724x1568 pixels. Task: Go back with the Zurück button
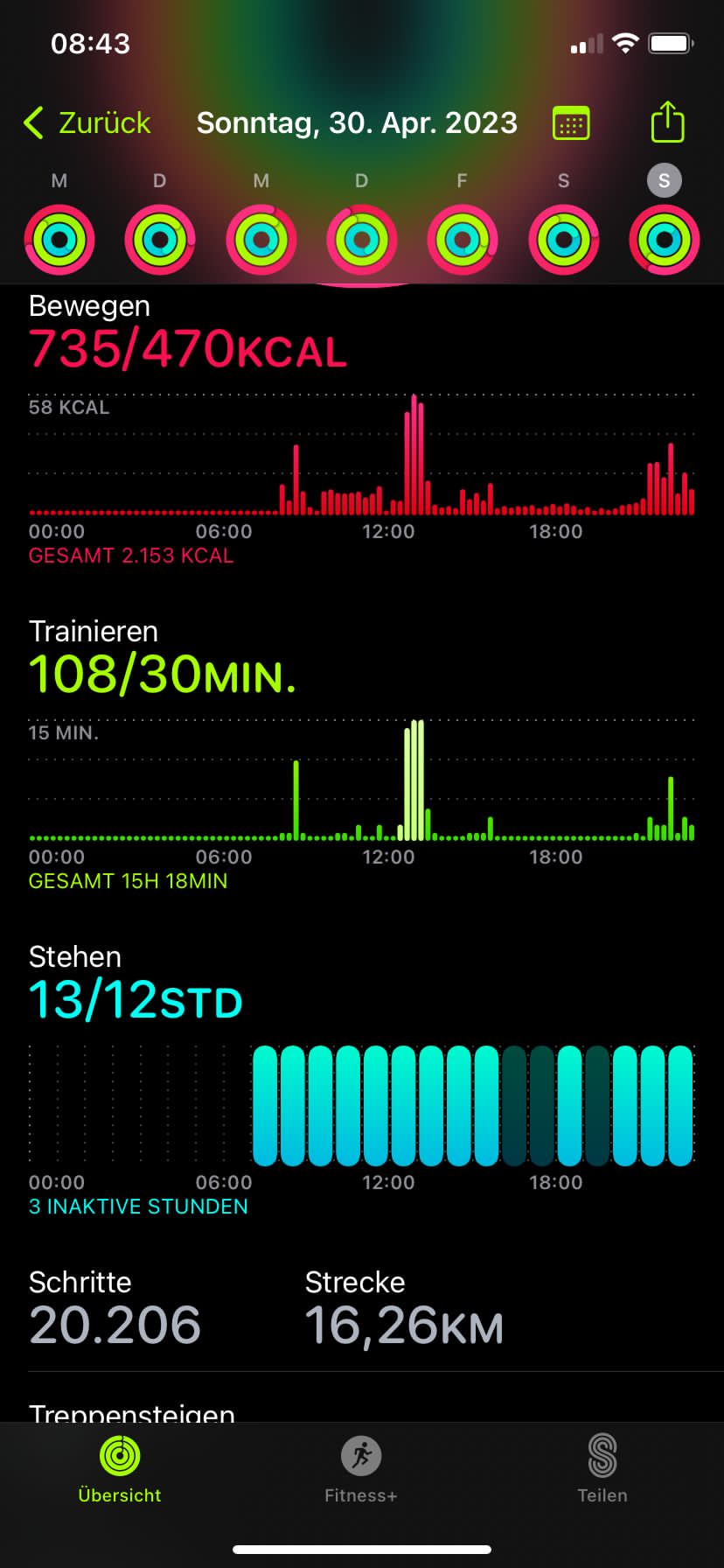[87, 122]
